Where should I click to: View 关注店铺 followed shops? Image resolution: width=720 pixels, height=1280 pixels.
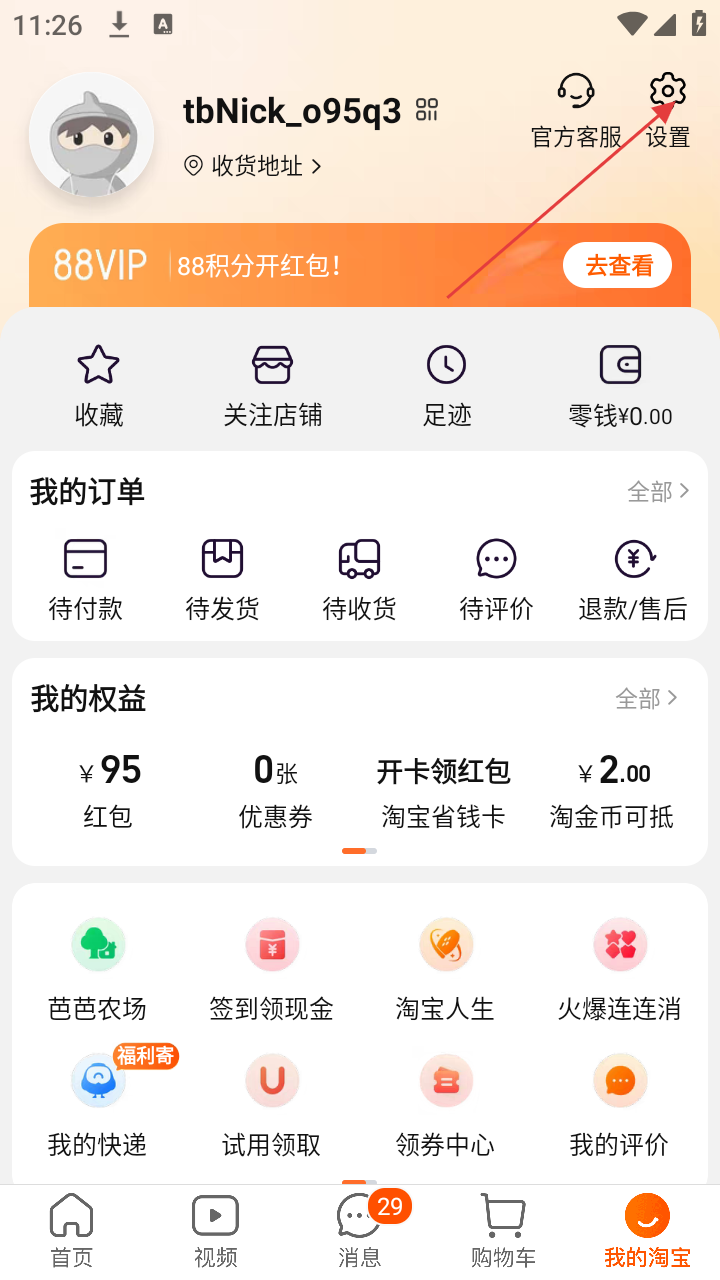[x=272, y=385]
